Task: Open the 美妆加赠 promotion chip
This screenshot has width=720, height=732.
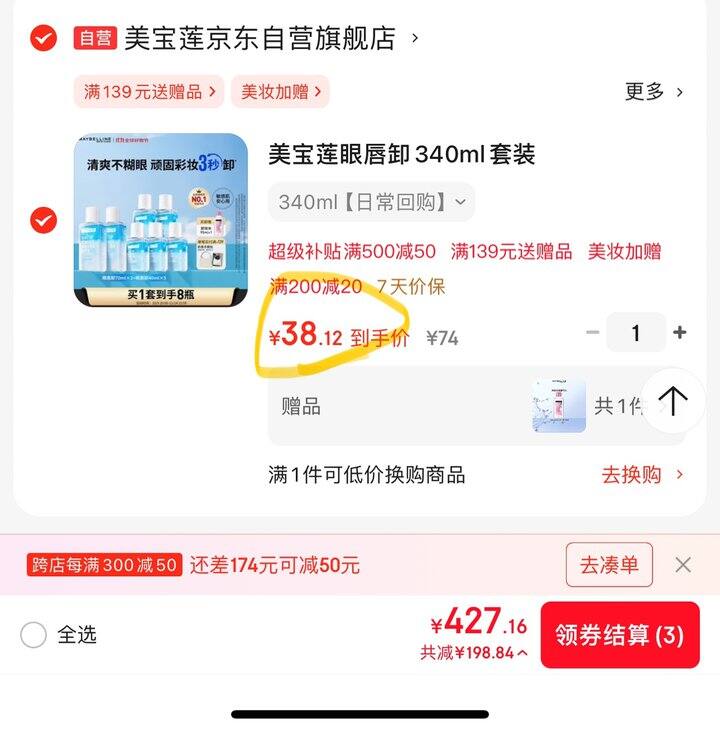Action: pyautogui.click(x=280, y=92)
